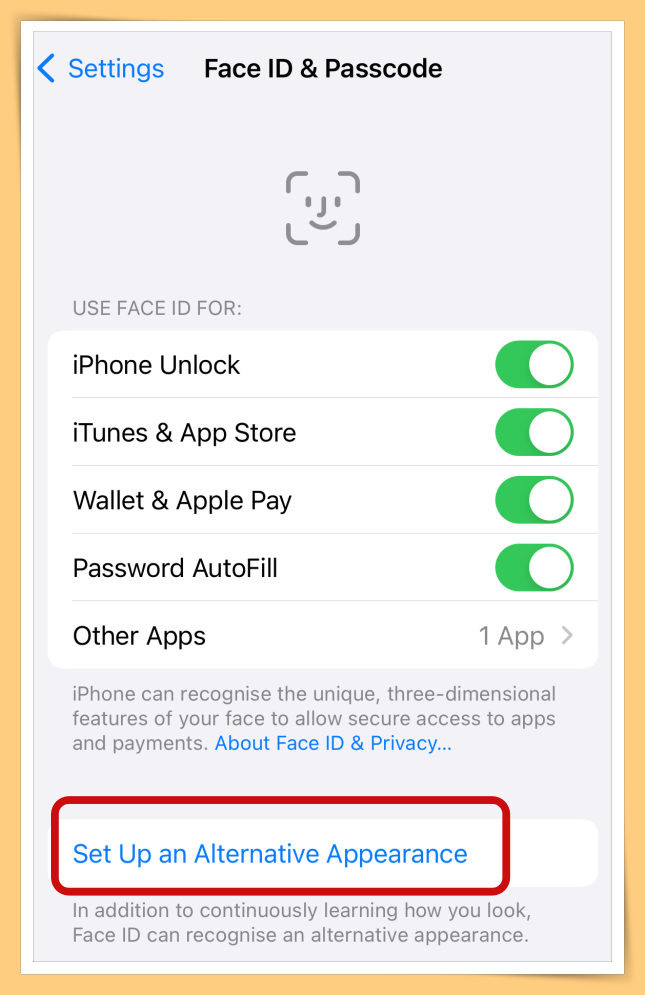The image size is (645, 995).
Task: Disable Face ID for iTunes & App Store
Action: pos(534,433)
